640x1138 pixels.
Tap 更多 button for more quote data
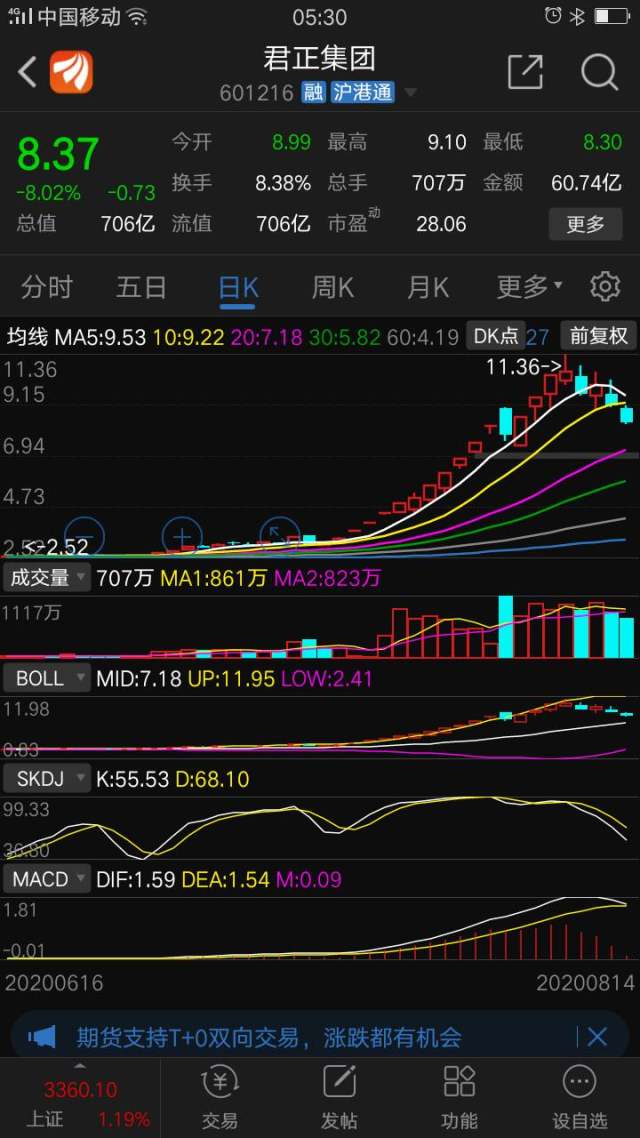pos(585,224)
